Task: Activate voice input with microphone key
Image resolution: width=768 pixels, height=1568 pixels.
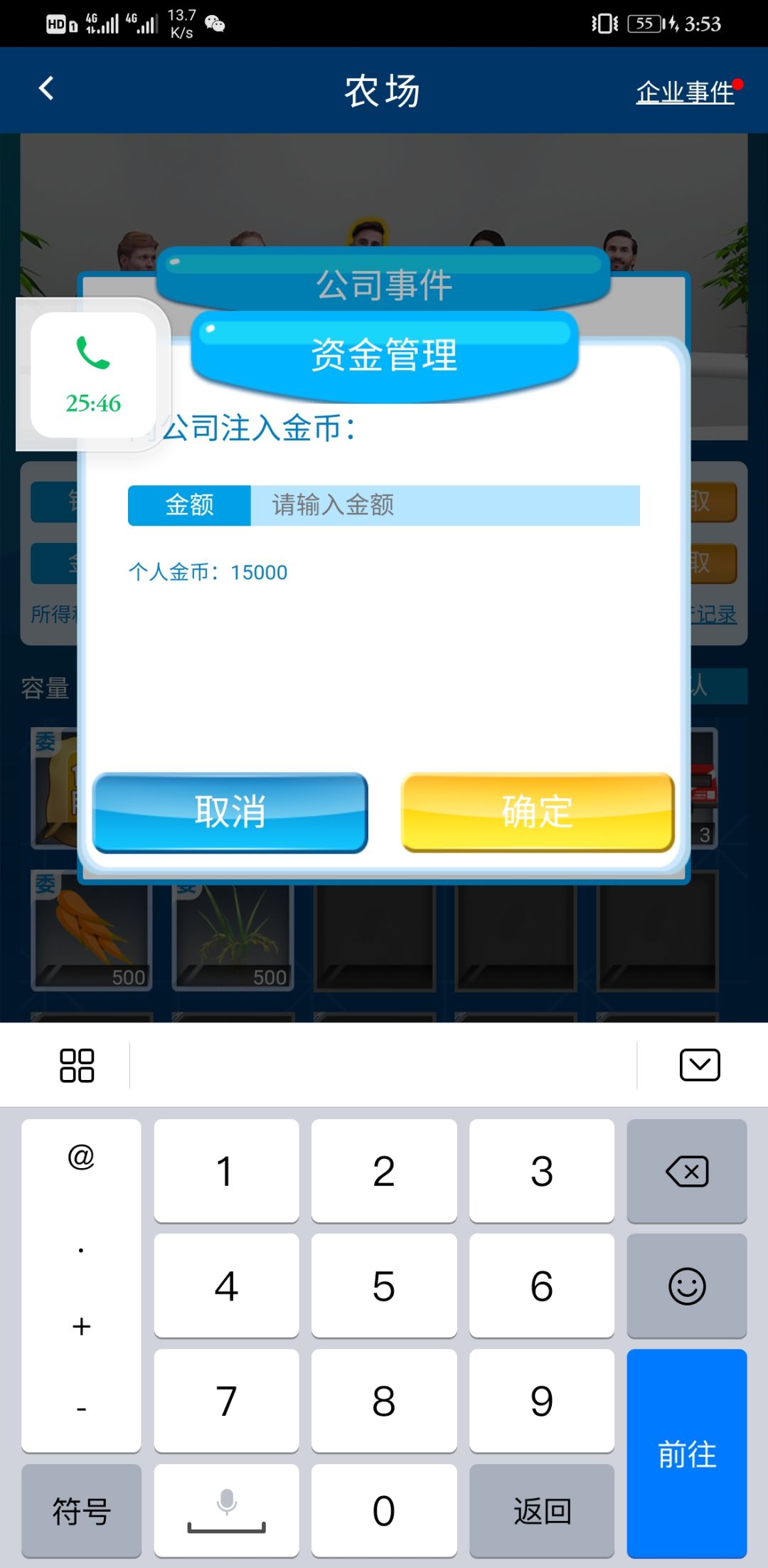Action: coord(225,1510)
